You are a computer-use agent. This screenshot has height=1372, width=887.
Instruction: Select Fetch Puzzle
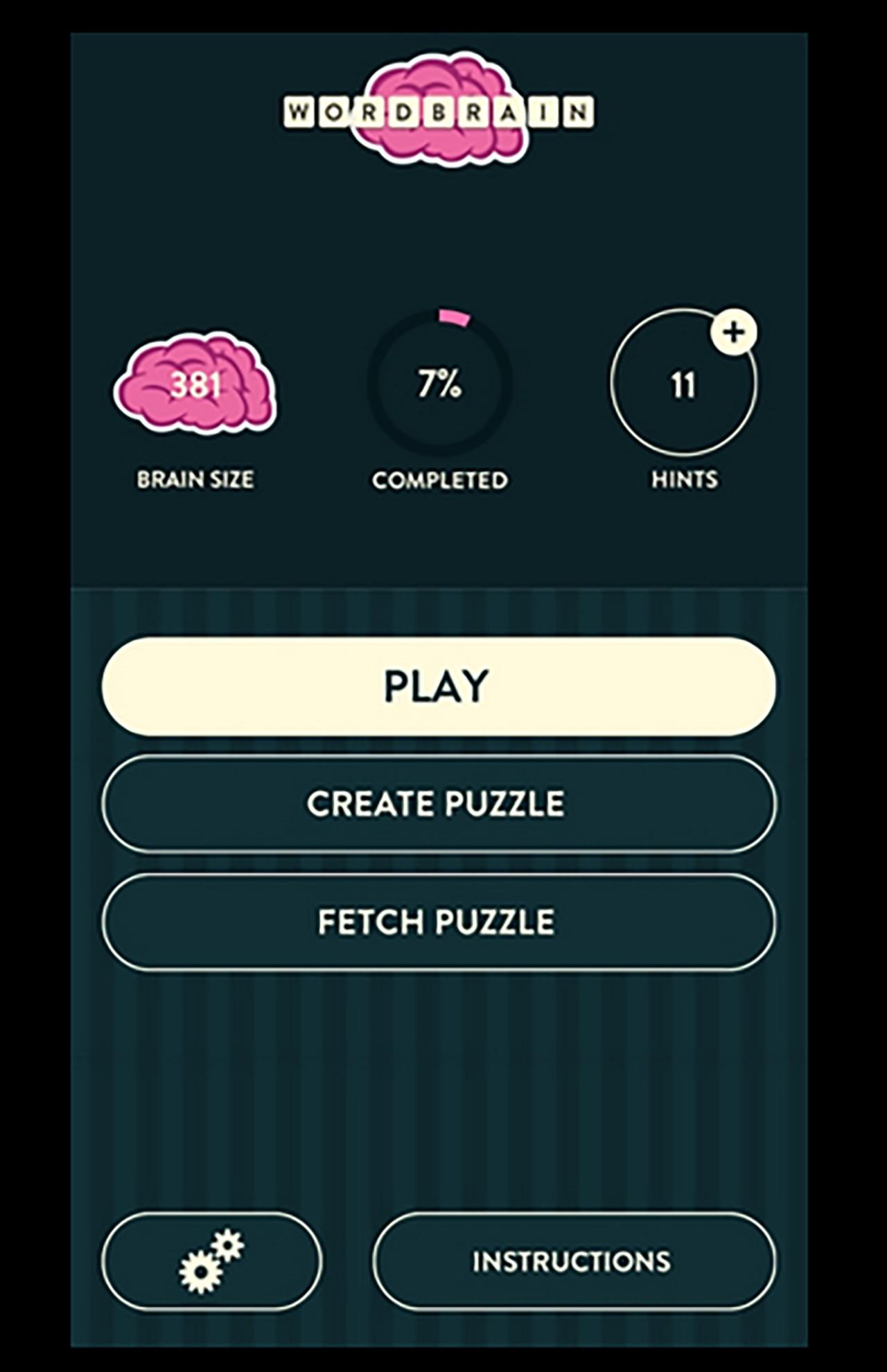(438, 922)
